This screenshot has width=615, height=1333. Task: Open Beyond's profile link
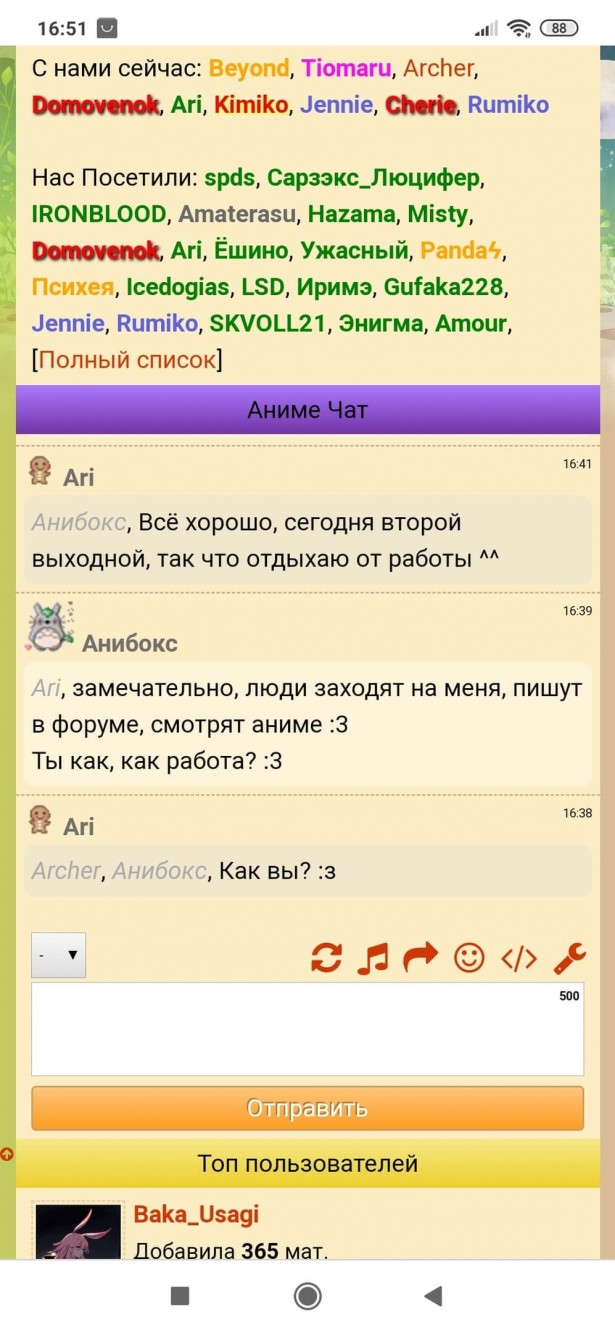(x=249, y=69)
